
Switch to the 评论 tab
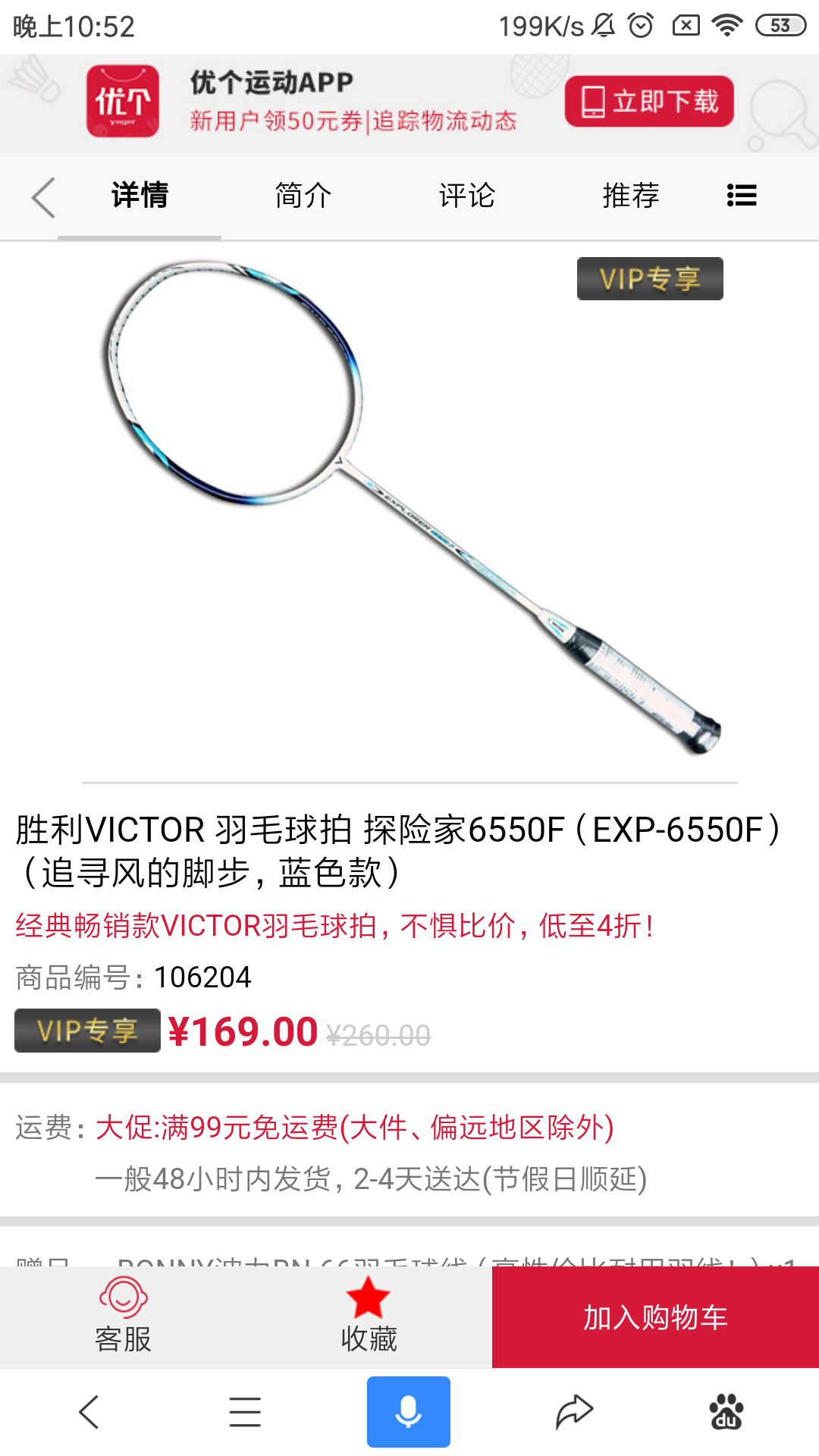click(x=466, y=196)
